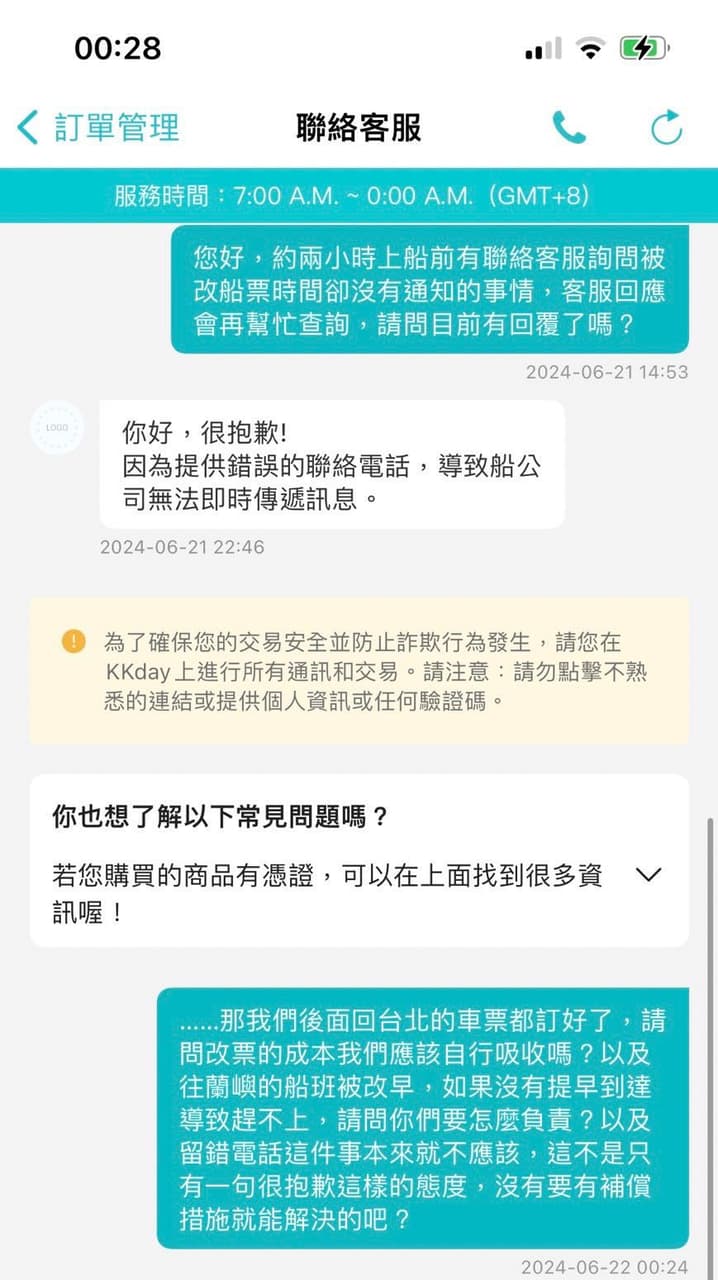Call customer service via phone icon
The image size is (718, 1280).
(x=570, y=127)
